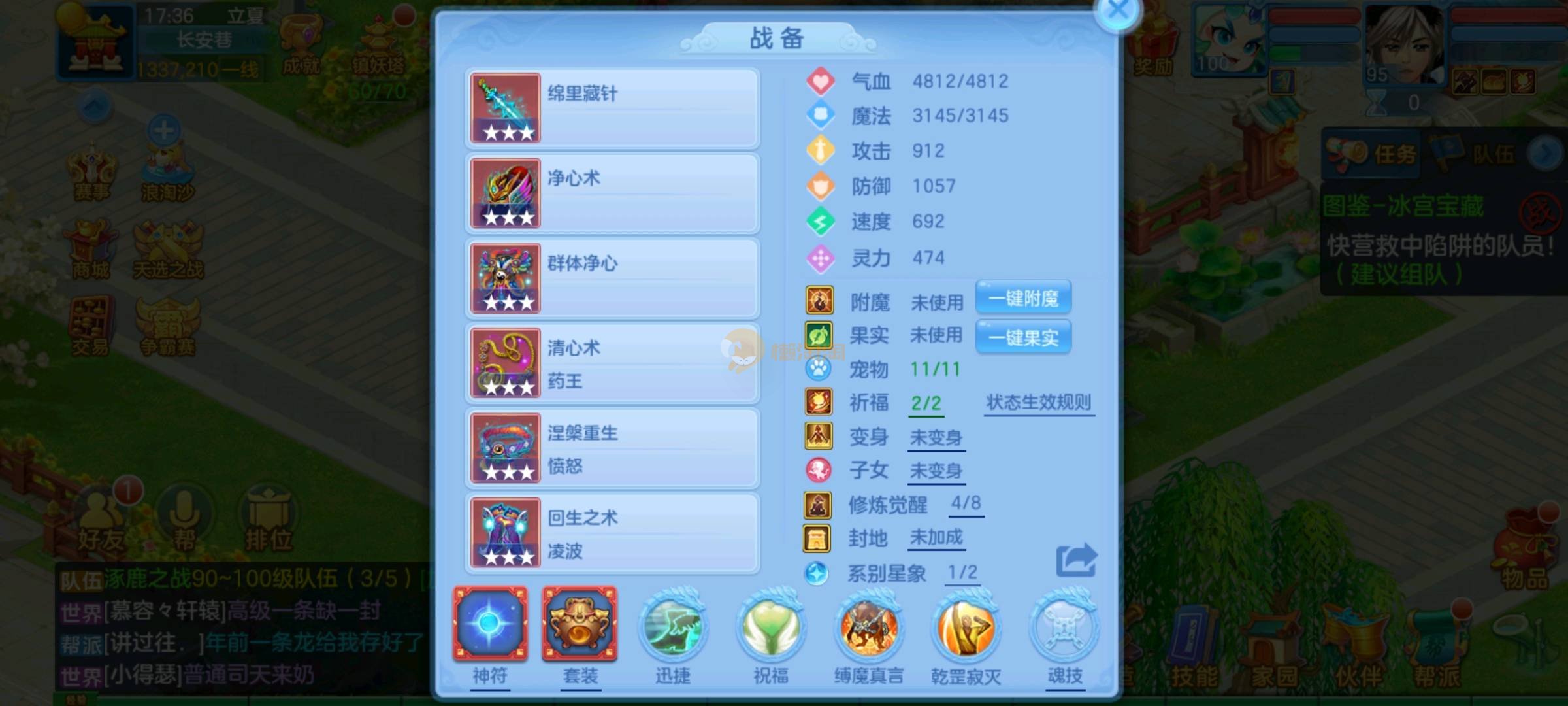Open the 套装 icon

tap(580, 625)
